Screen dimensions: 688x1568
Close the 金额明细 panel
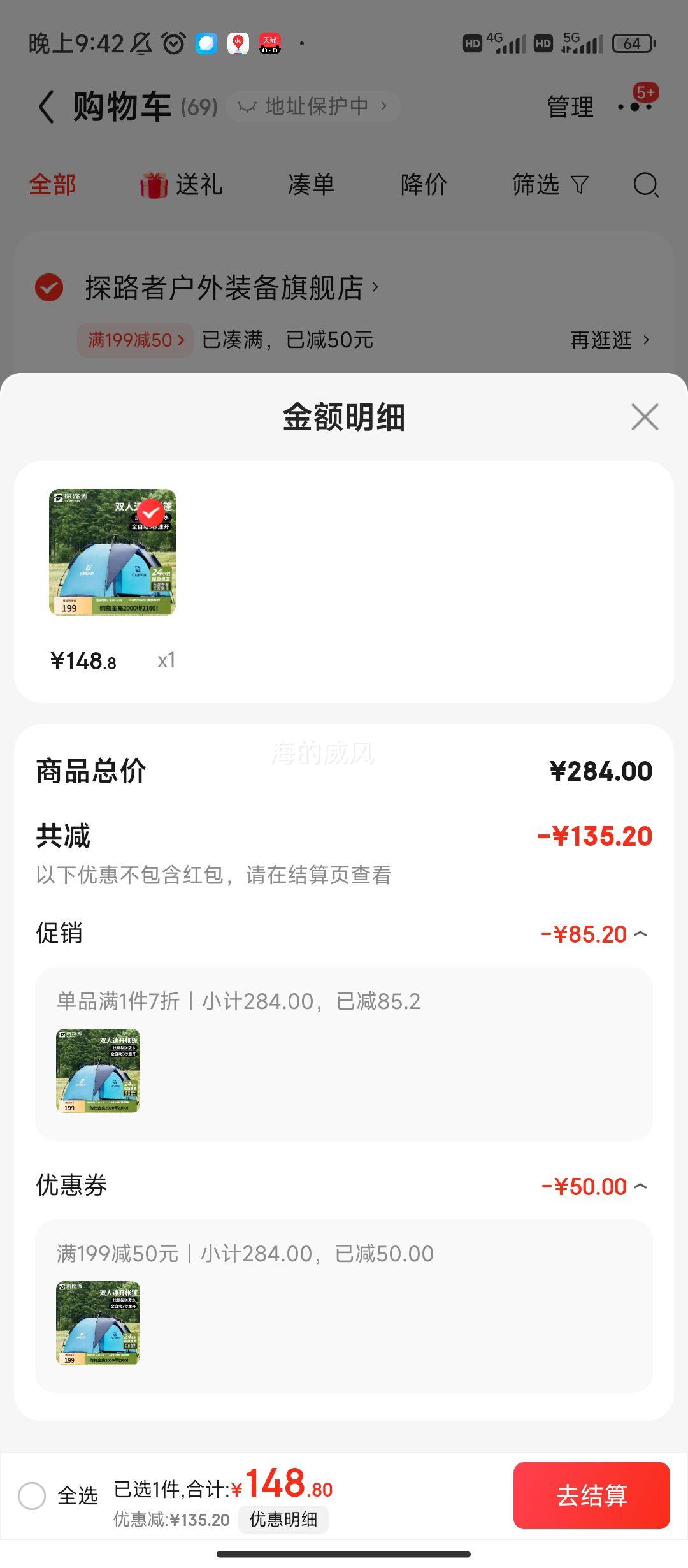645,417
